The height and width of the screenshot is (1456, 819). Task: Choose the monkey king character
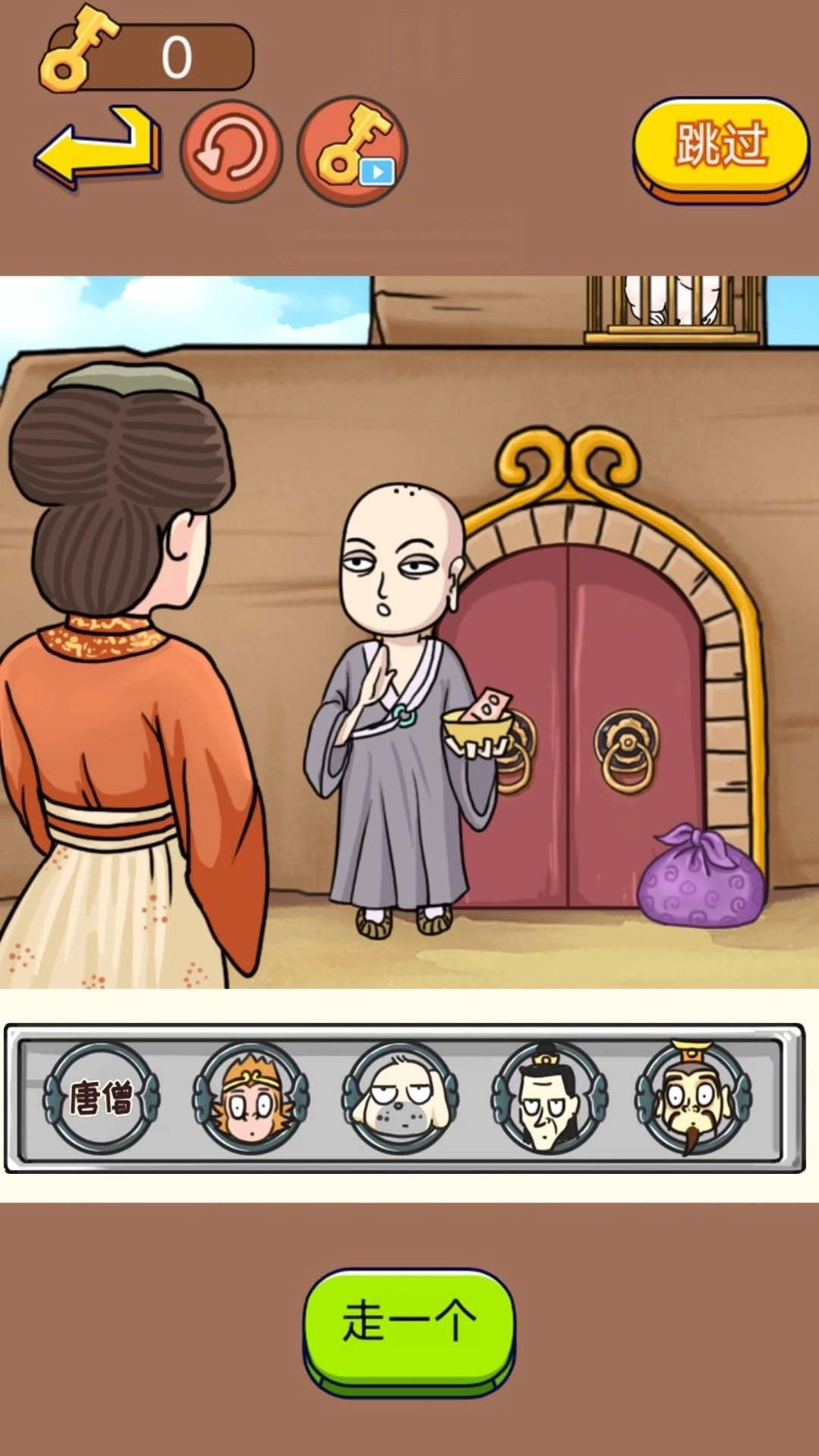pos(250,1097)
